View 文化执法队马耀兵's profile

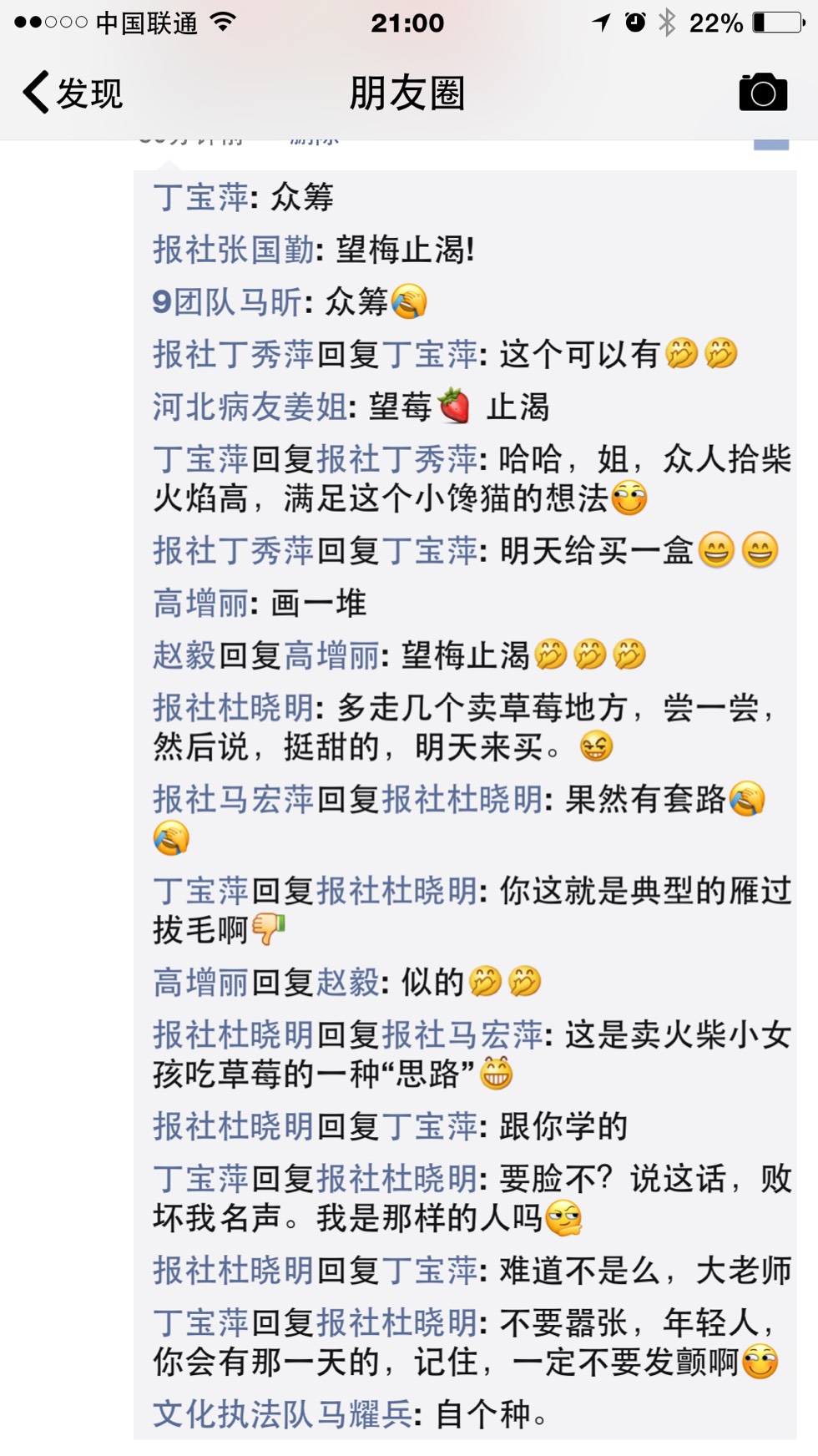[x=282, y=1414]
